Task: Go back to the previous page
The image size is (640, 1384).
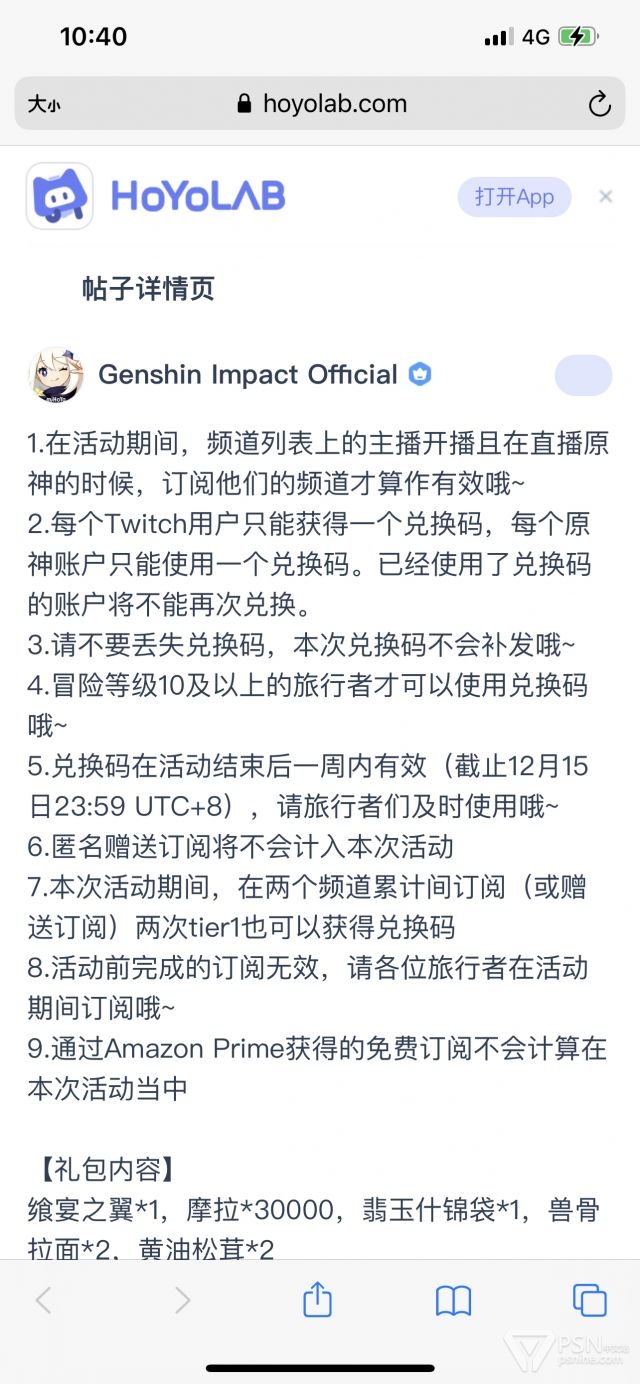Action: (x=43, y=1300)
